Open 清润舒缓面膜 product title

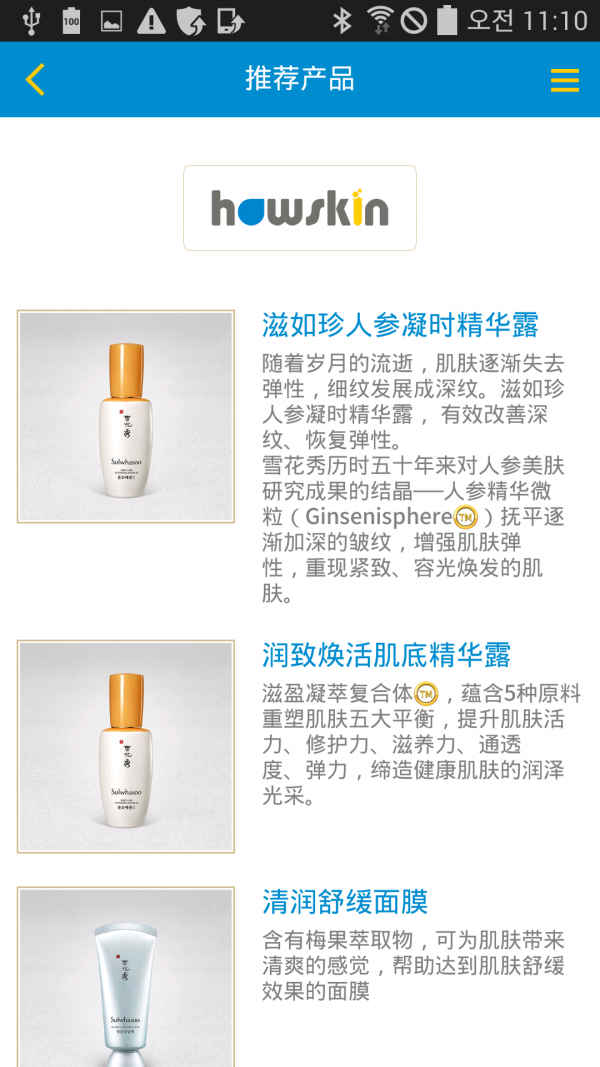[345, 902]
